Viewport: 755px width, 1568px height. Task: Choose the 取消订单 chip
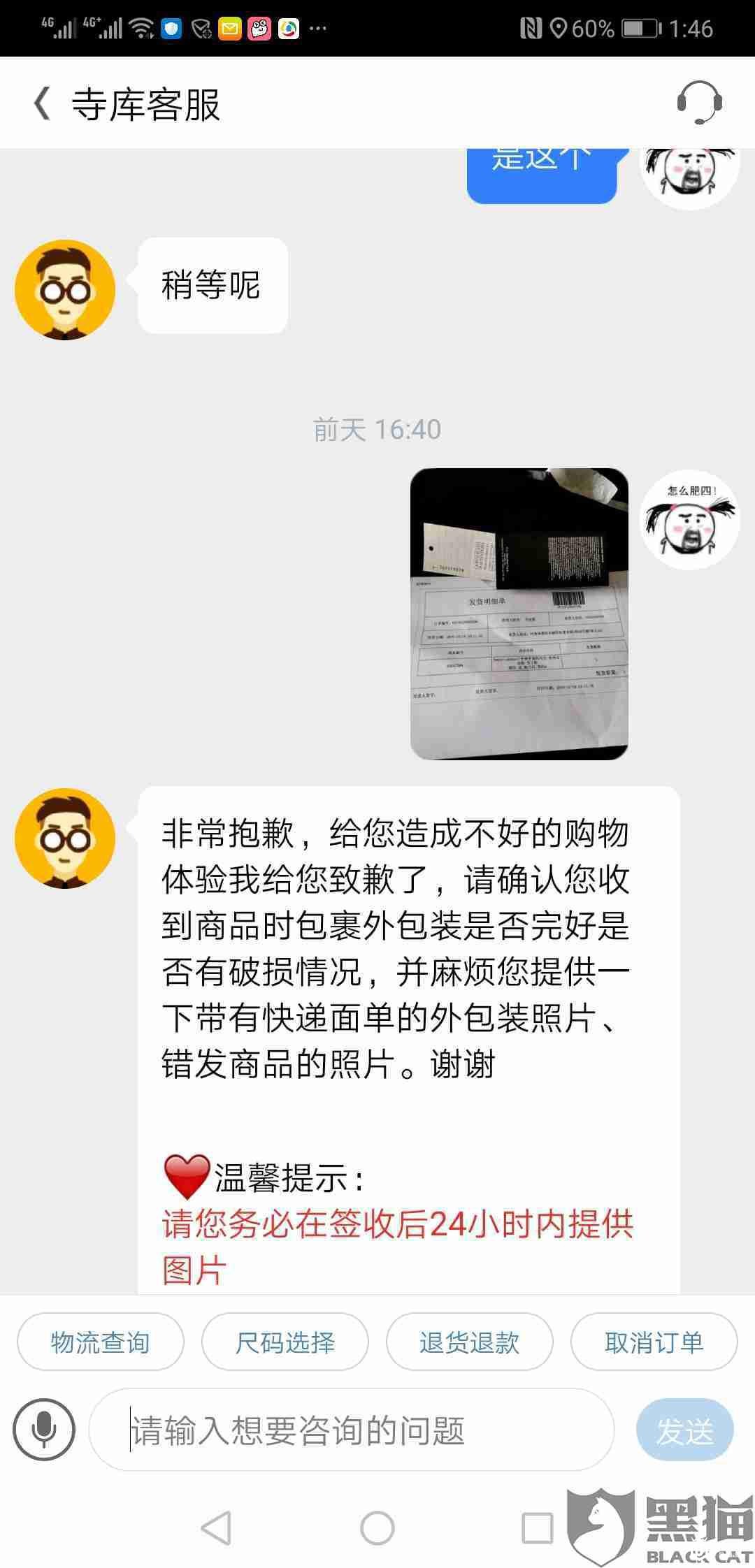pos(654,1342)
